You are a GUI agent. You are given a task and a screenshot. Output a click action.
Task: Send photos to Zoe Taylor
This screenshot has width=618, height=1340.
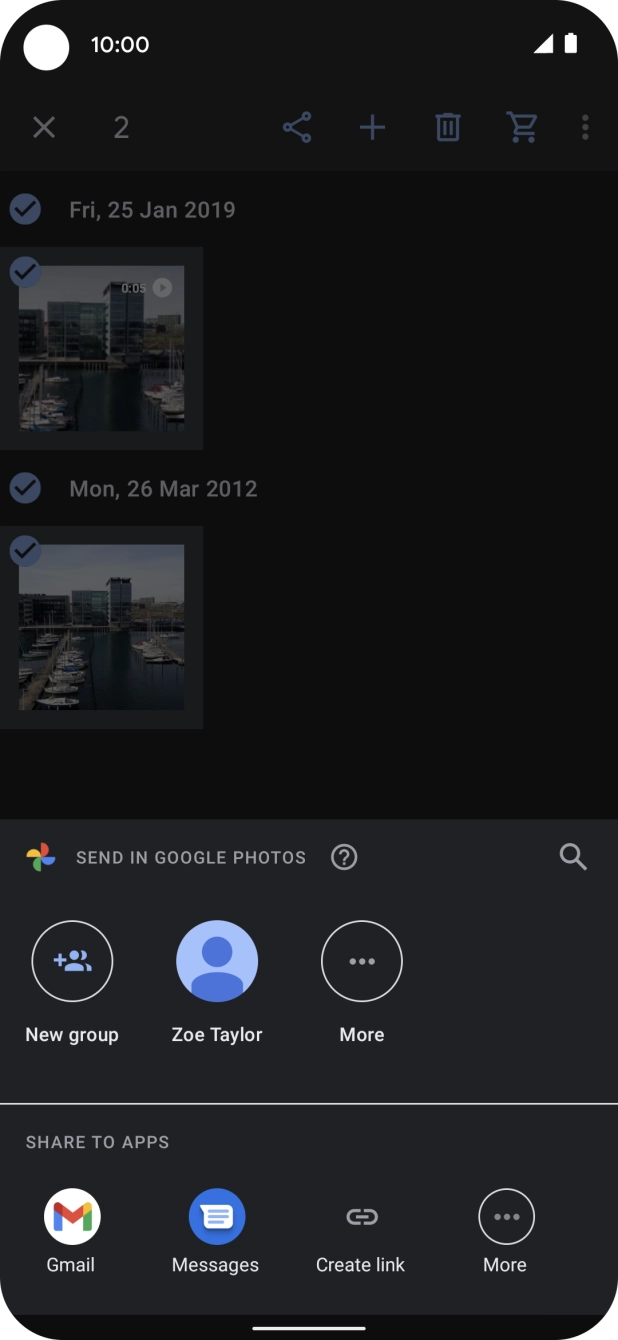click(217, 962)
